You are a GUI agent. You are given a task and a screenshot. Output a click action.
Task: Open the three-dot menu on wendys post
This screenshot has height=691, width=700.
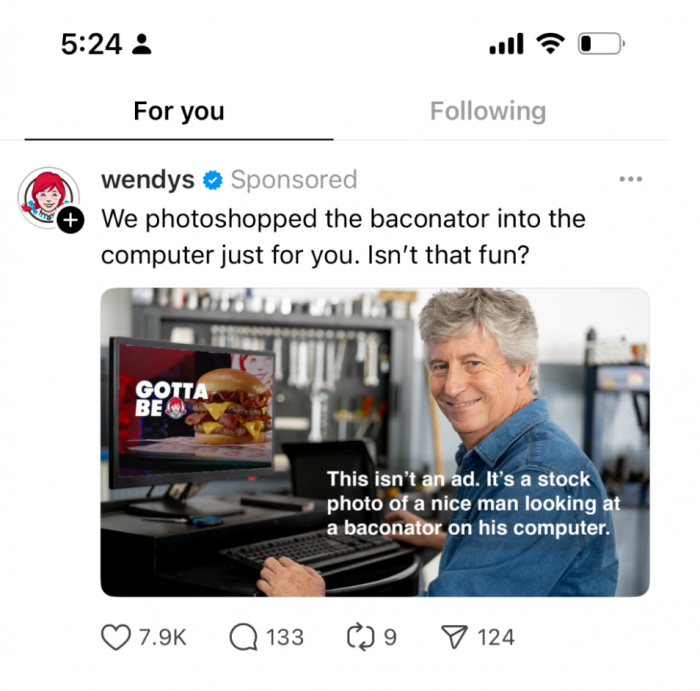[630, 179]
